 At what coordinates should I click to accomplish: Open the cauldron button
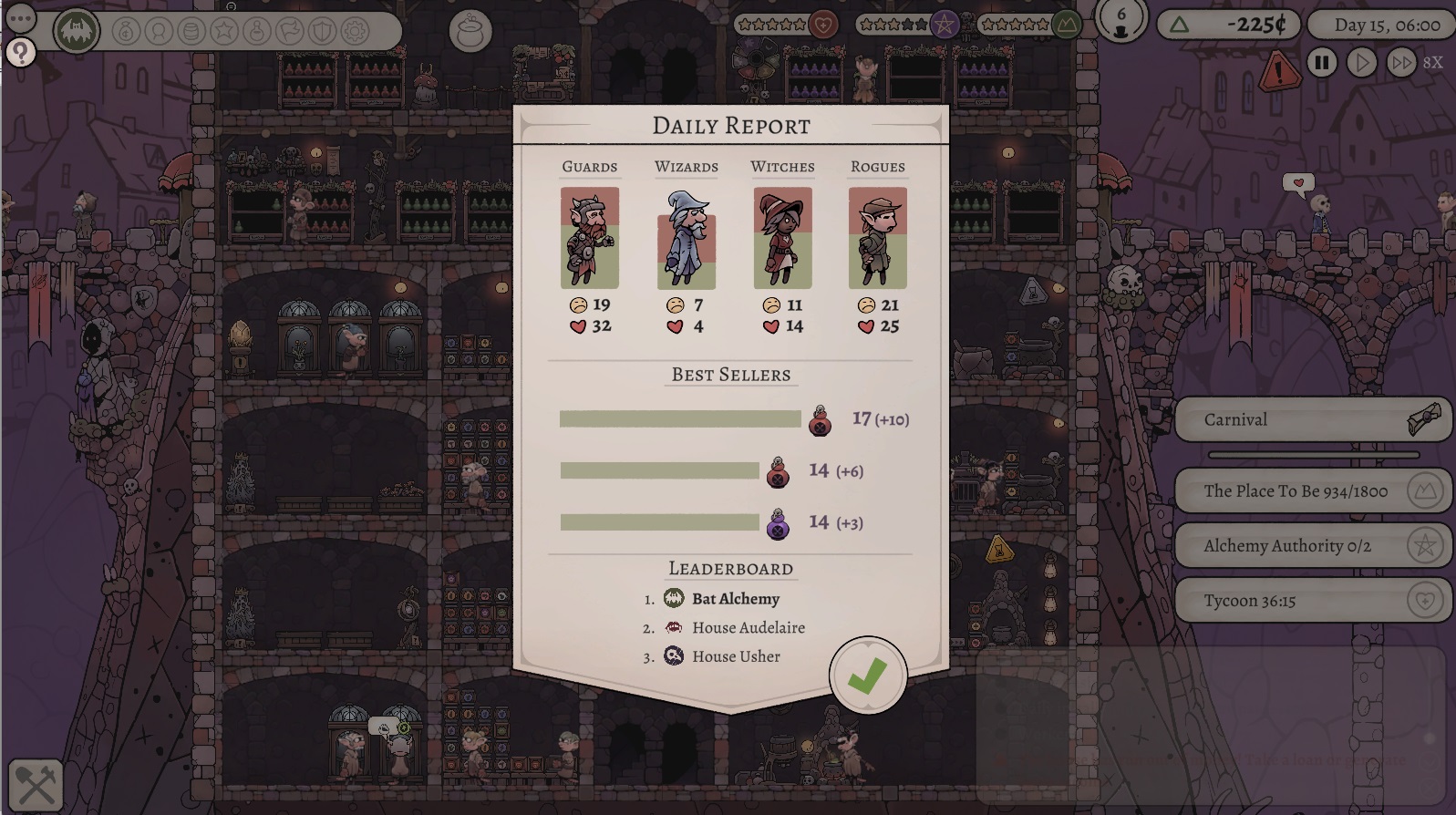(470, 32)
